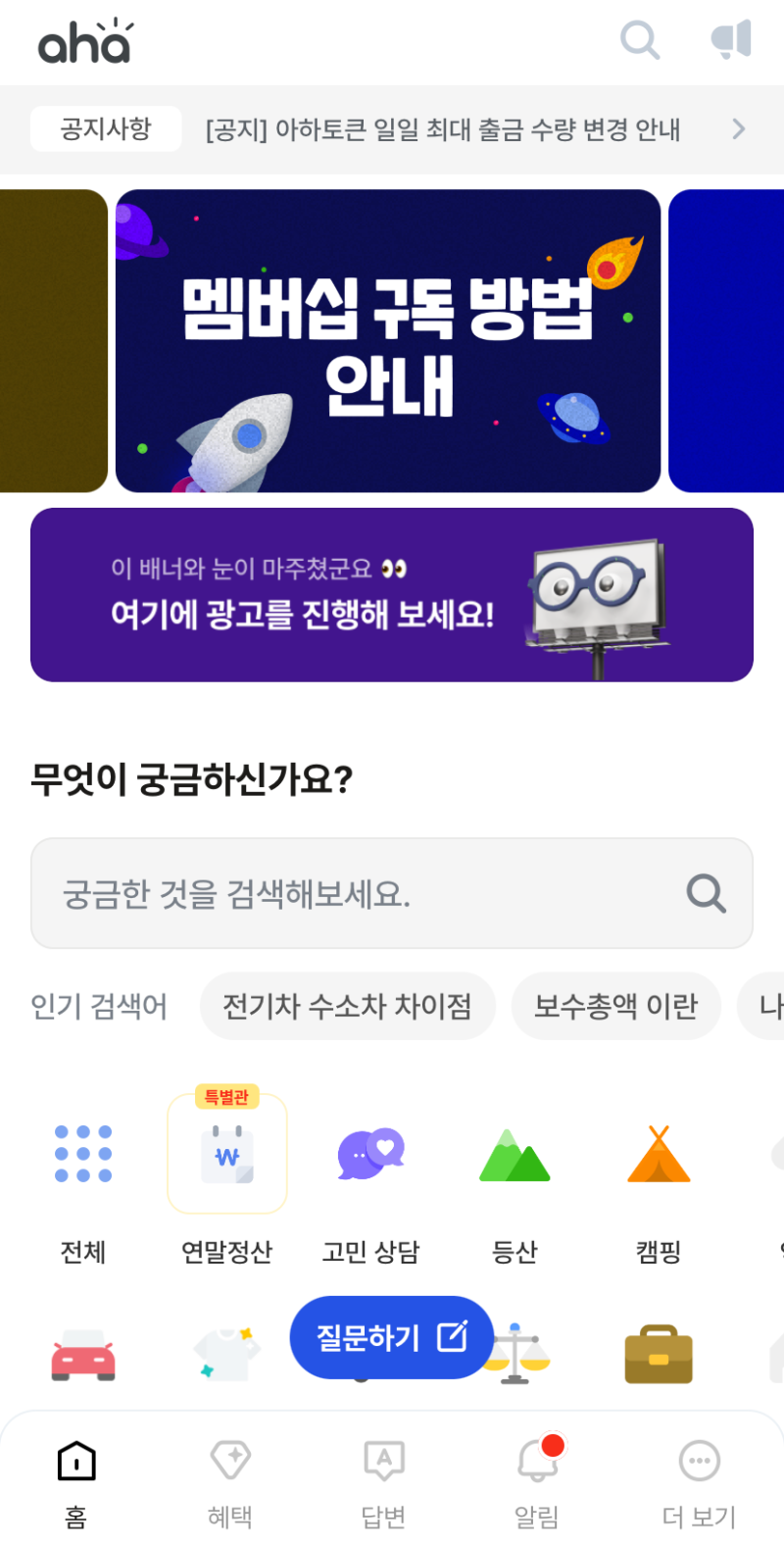The width and height of the screenshot is (784, 1544).
Task: Open search via the magnifier icon
Action: click(x=640, y=41)
